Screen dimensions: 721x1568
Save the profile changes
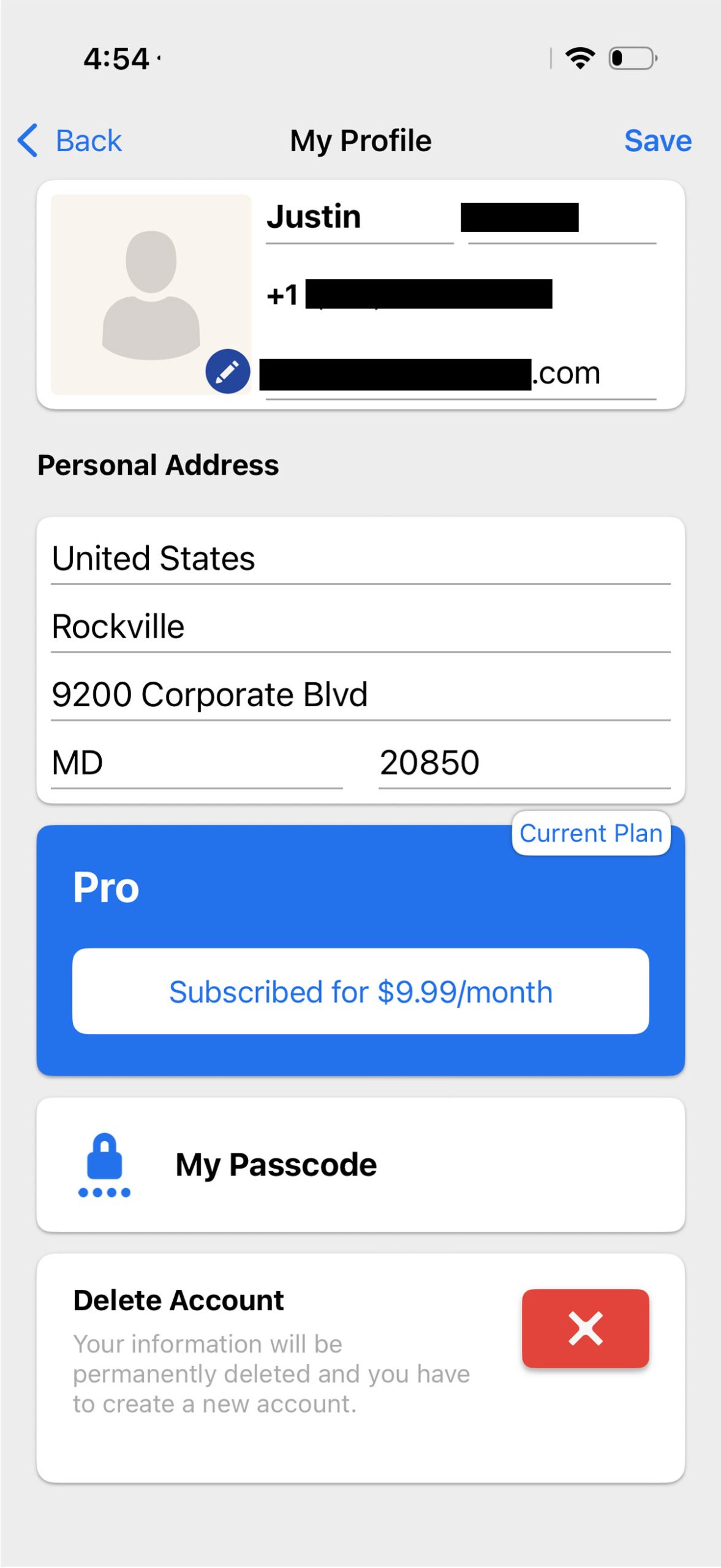click(657, 141)
